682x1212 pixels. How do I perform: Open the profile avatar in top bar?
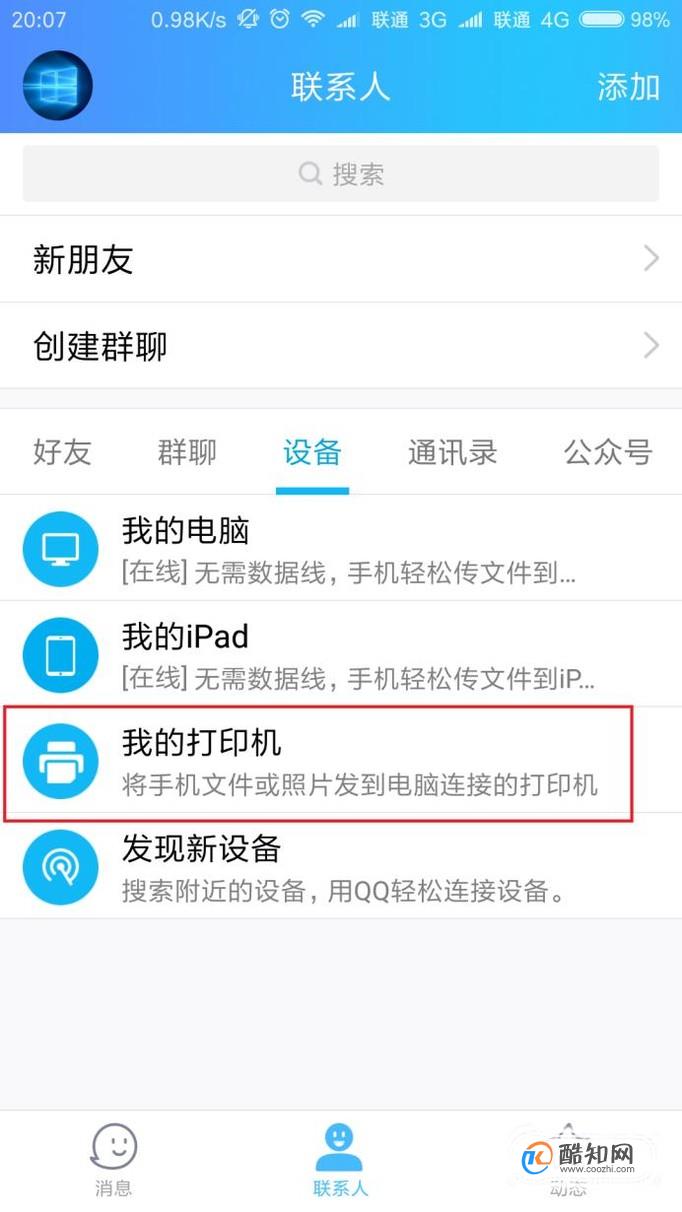coord(57,85)
